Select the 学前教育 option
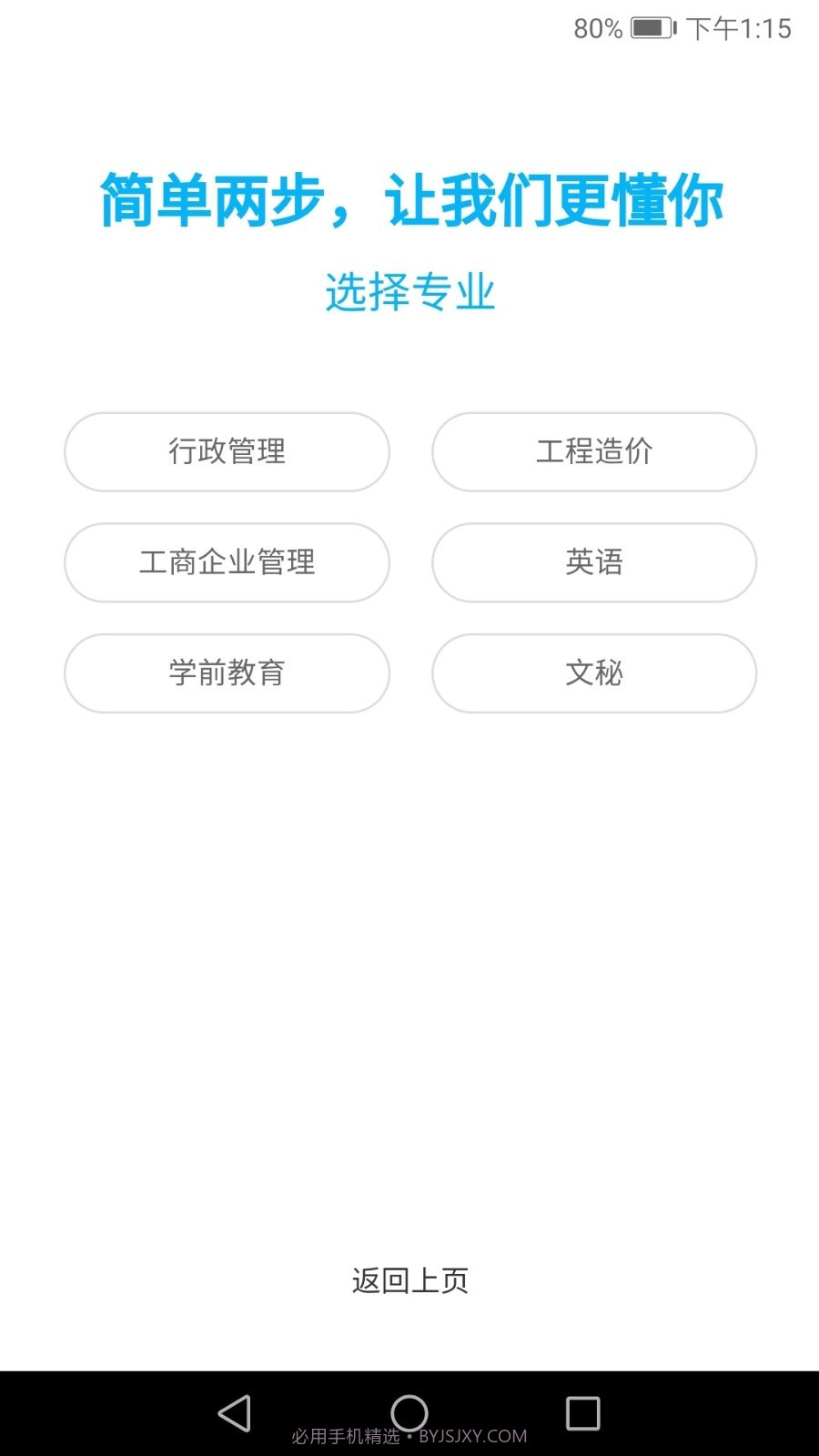The width and height of the screenshot is (819, 1456). pos(227,673)
